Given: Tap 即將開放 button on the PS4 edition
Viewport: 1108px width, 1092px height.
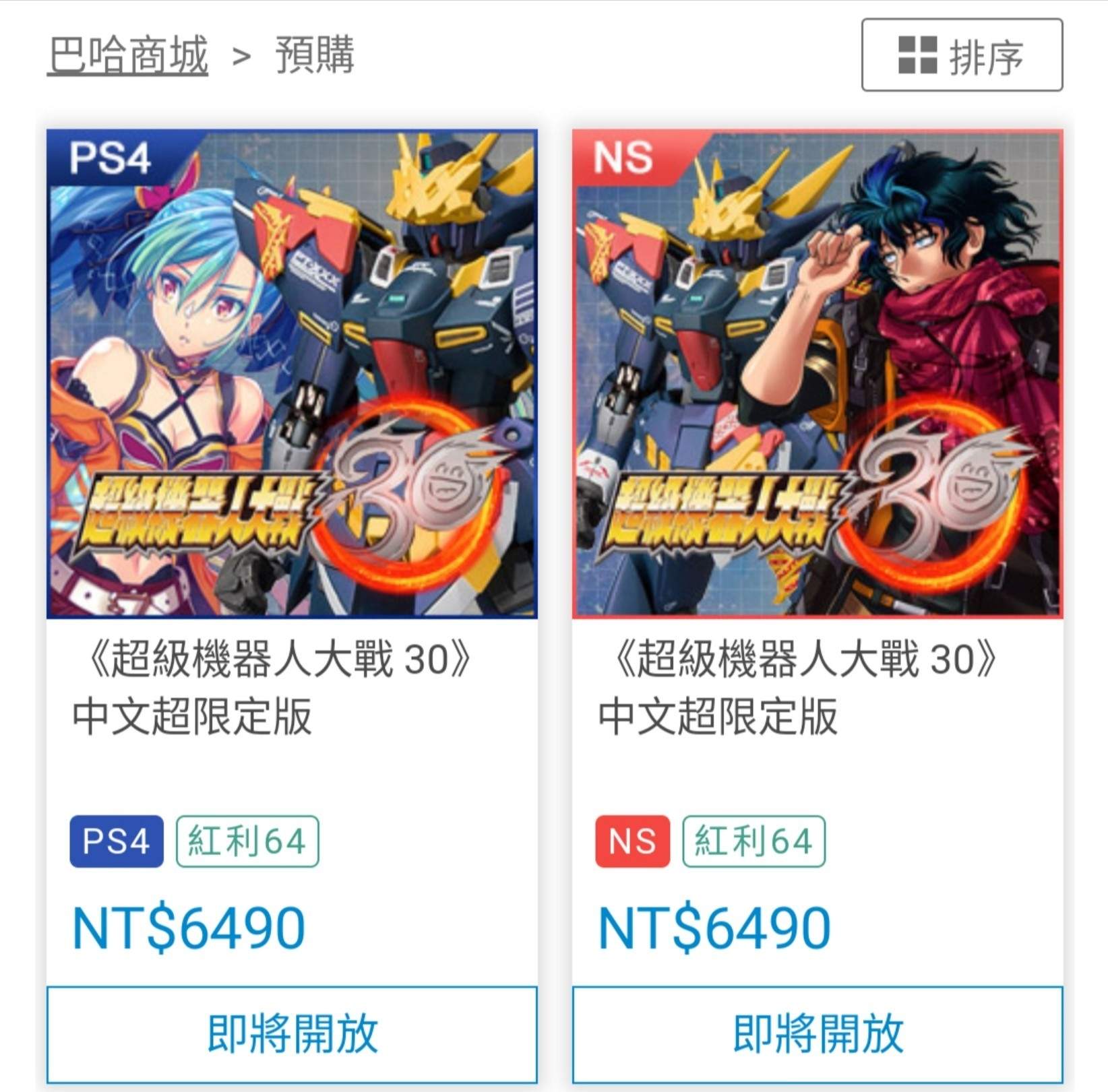Looking at the screenshot, I should click(x=292, y=1033).
